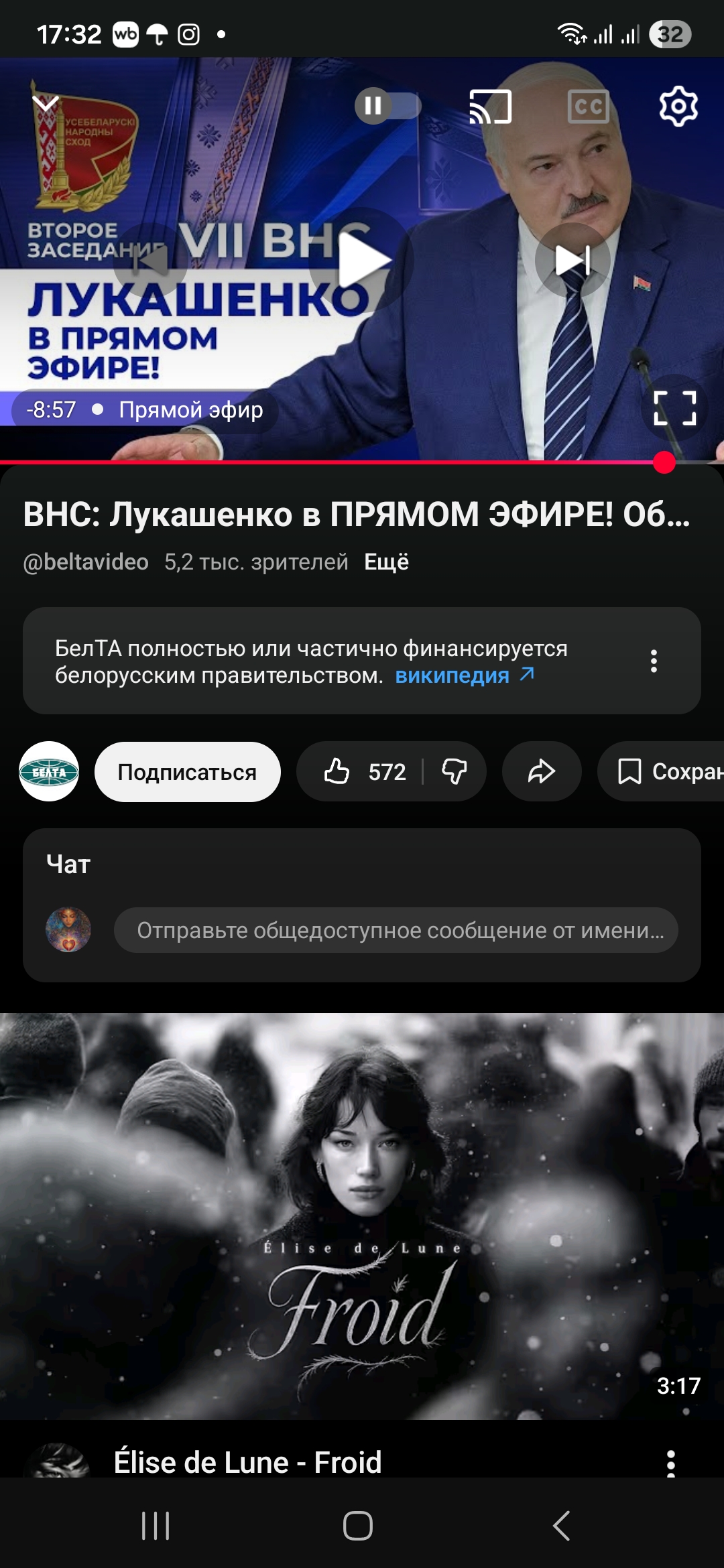The width and height of the screenshot is (724, 1568).
Task: Toggle the autoplay switch
Action: point(387,106)
